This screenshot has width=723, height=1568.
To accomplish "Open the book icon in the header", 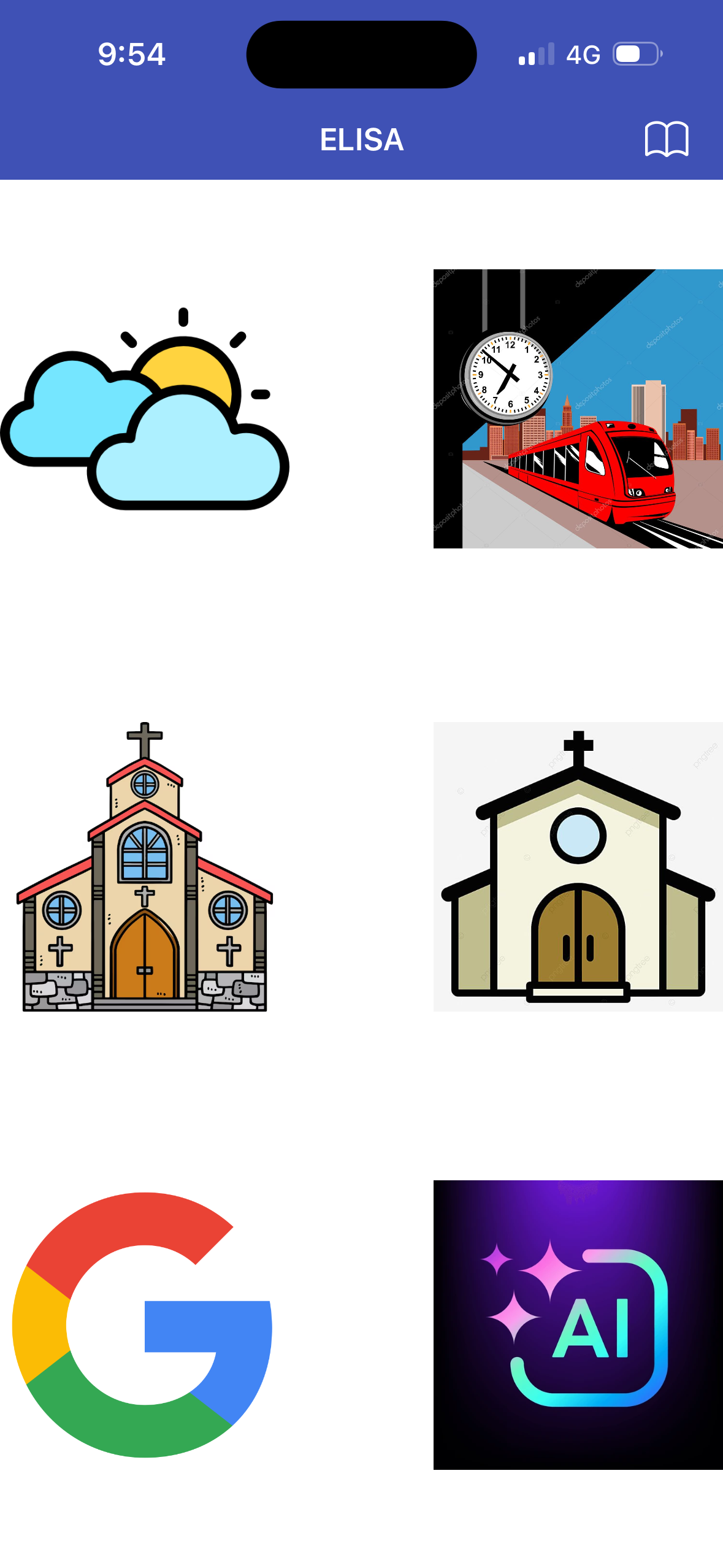I will coord(666,139).
